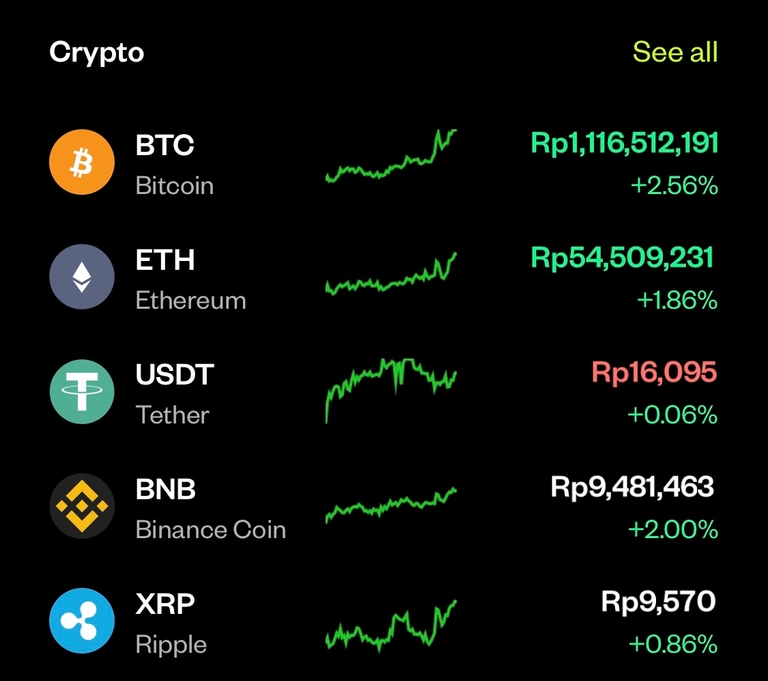Open the Bitcoin (BTC) row
The height and width of the screenshot is (681, 768).
(384, 164)
